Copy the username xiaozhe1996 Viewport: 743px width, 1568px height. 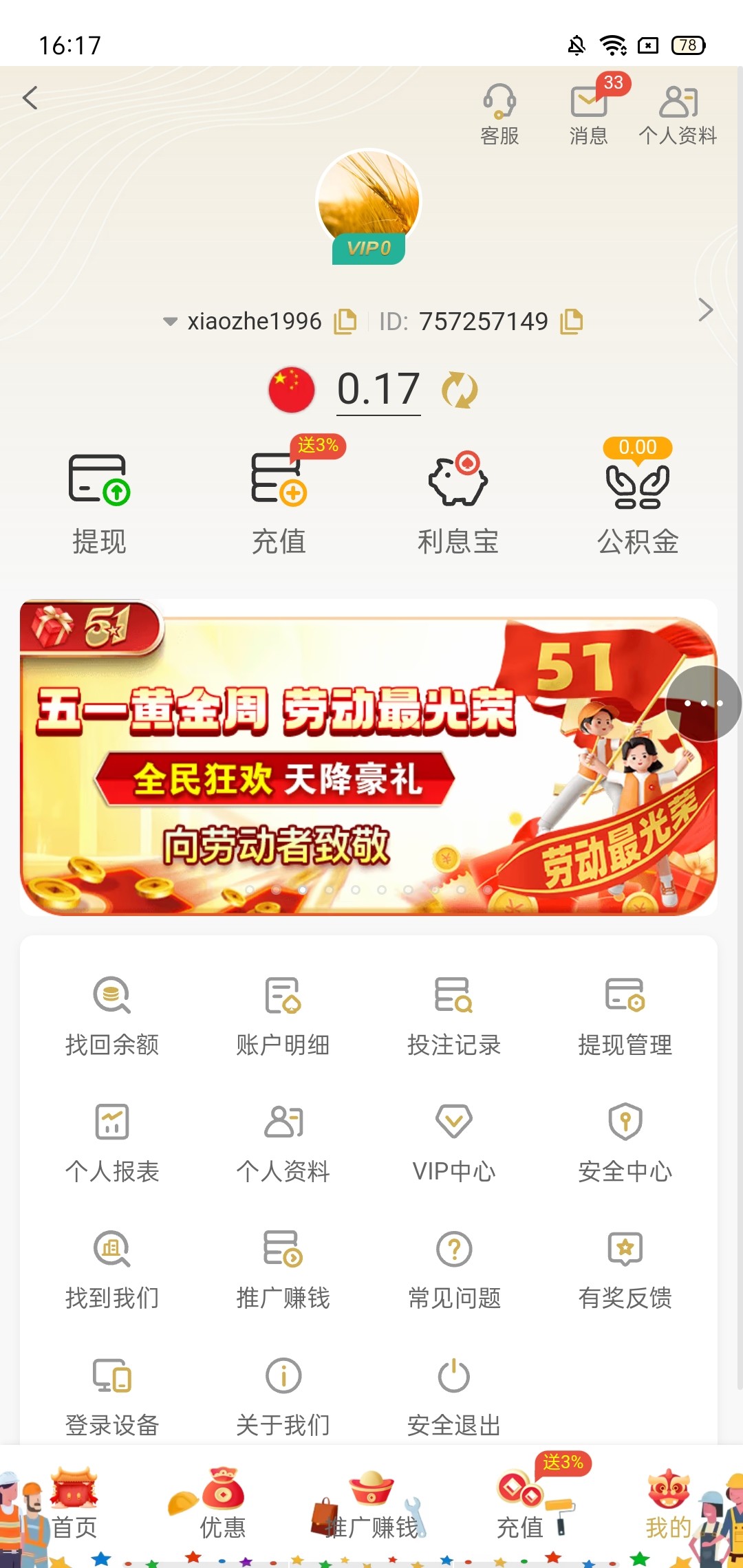click(x=345, y=321)
